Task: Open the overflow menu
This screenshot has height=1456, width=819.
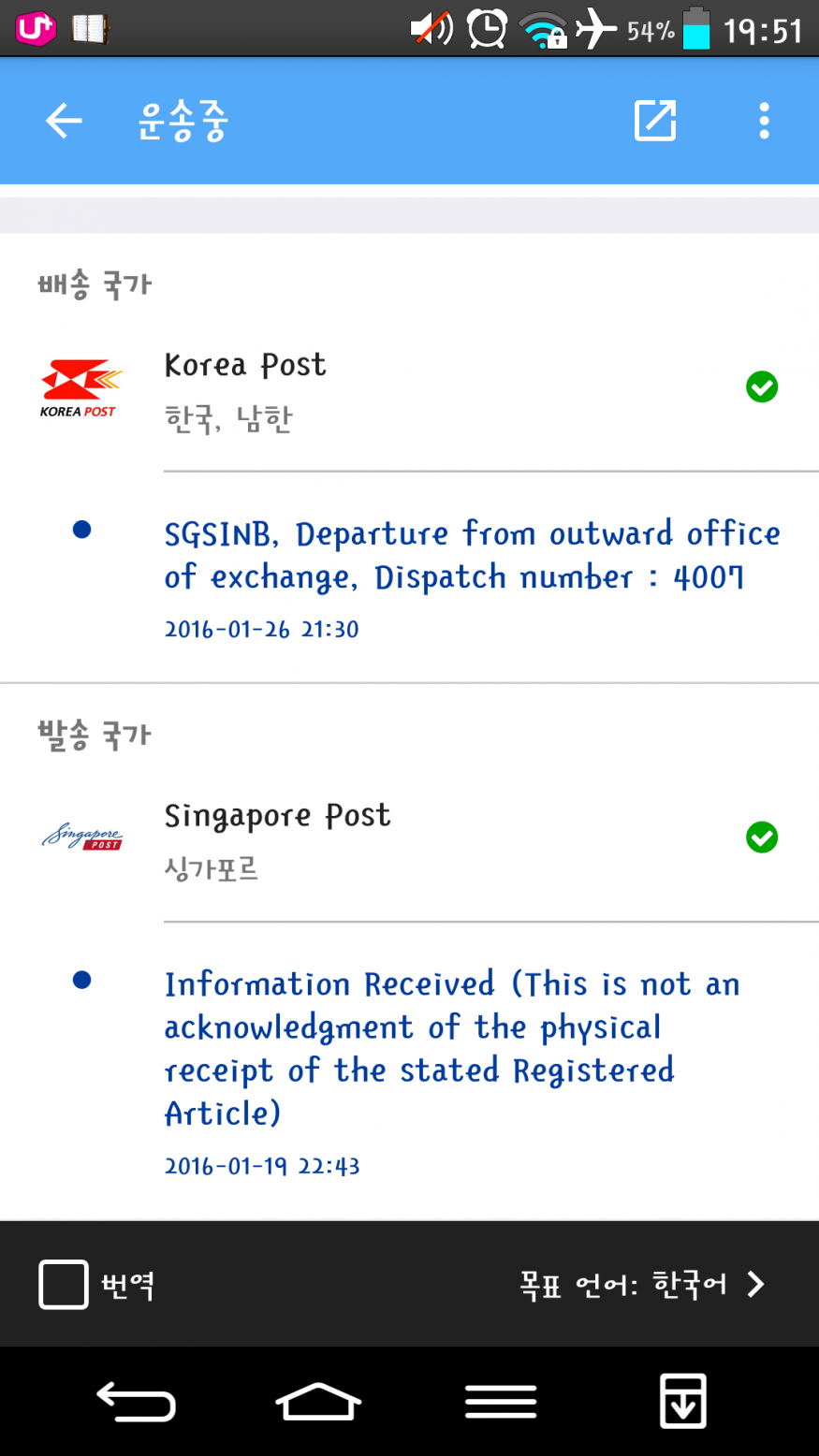Action: (x=764, y=121)
